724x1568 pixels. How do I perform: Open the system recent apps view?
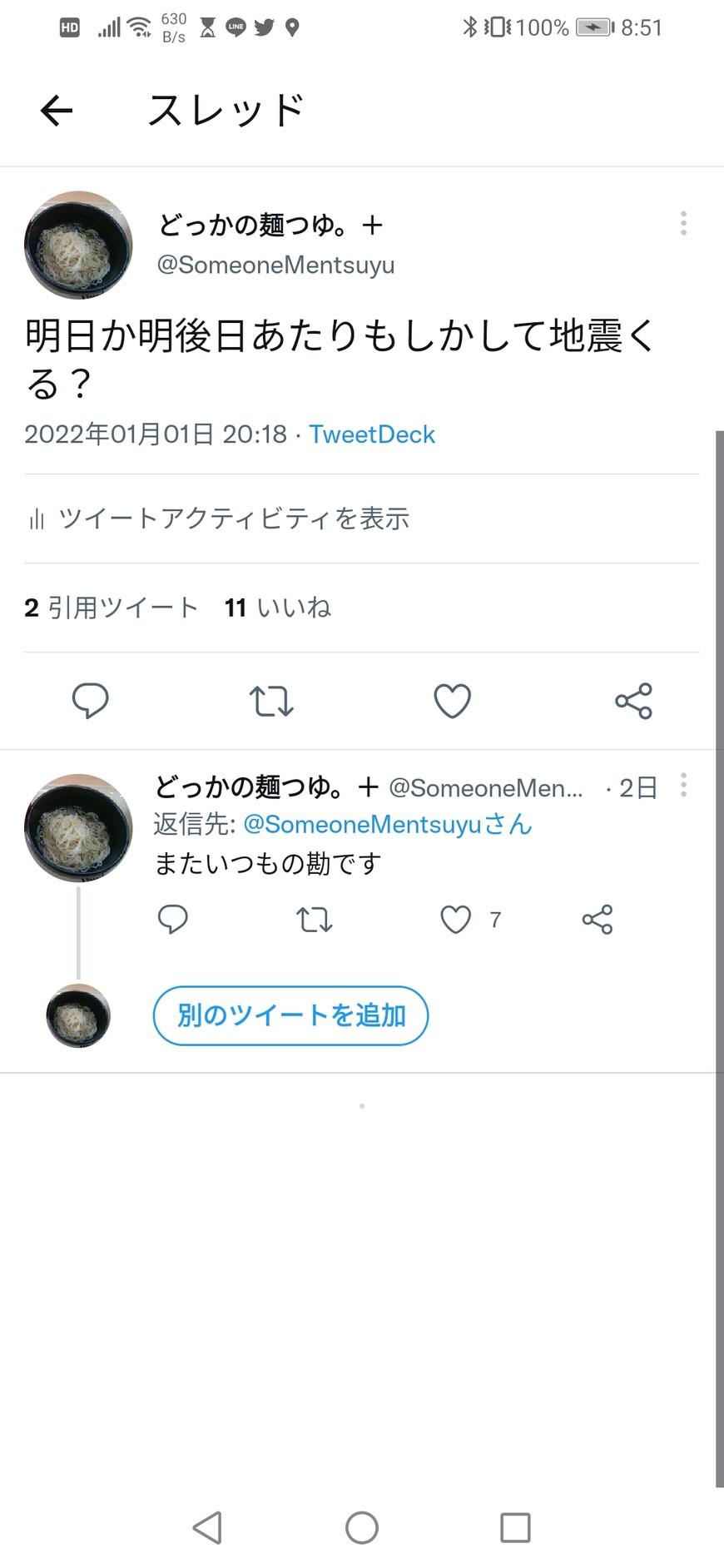tap(515, 1527)
